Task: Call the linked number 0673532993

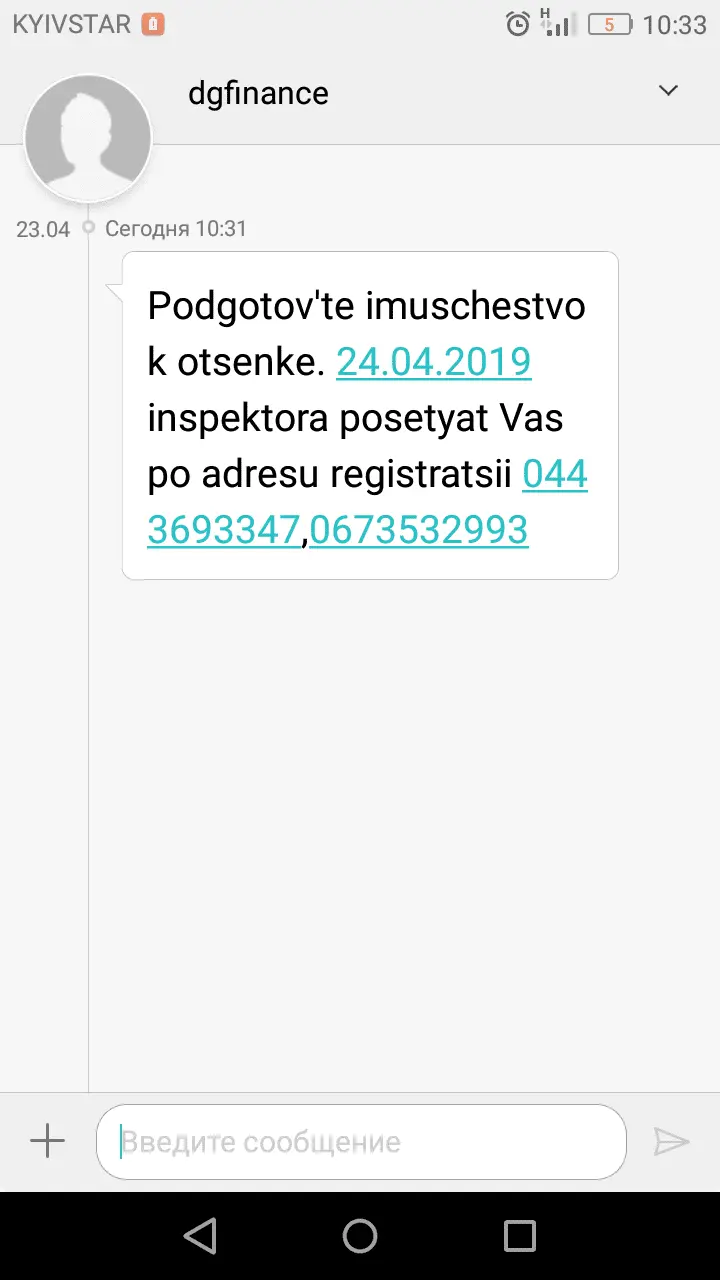Action: pos(418,530)
